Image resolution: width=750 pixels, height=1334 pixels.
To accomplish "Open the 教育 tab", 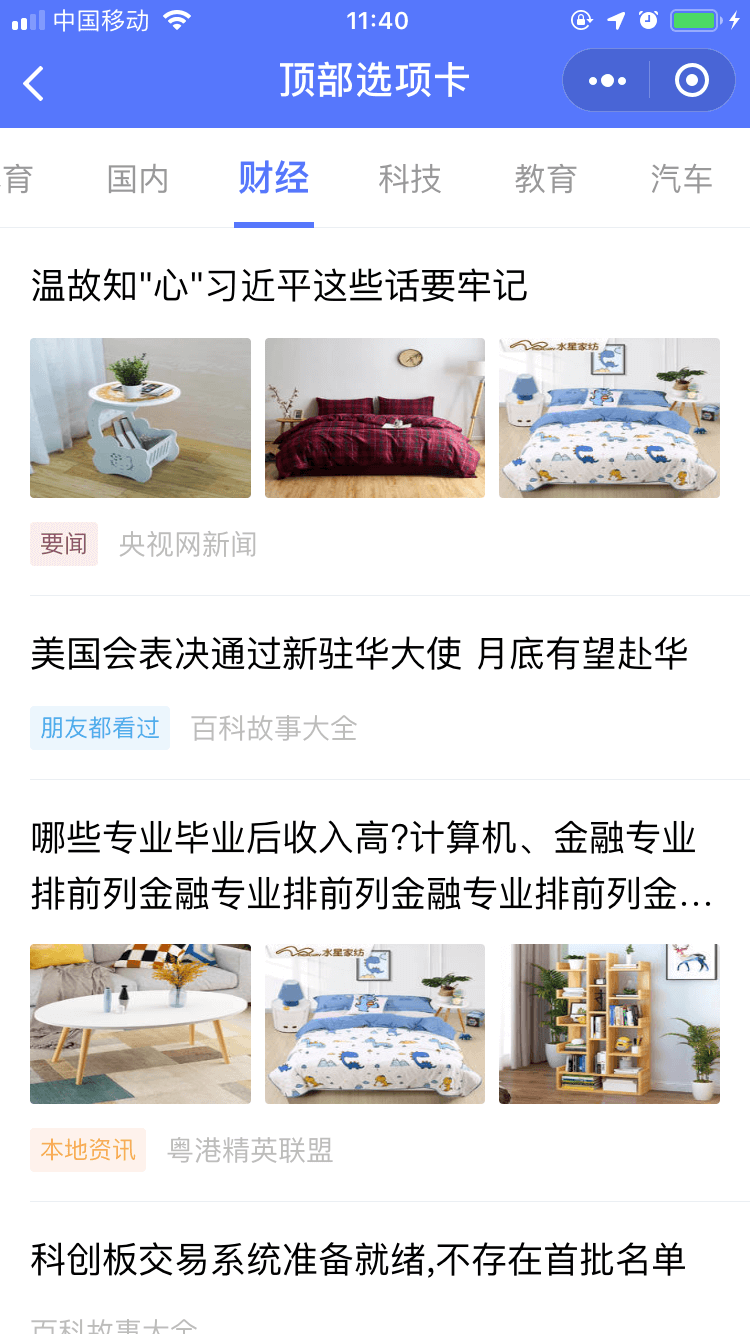I will [x=546, y=179].
